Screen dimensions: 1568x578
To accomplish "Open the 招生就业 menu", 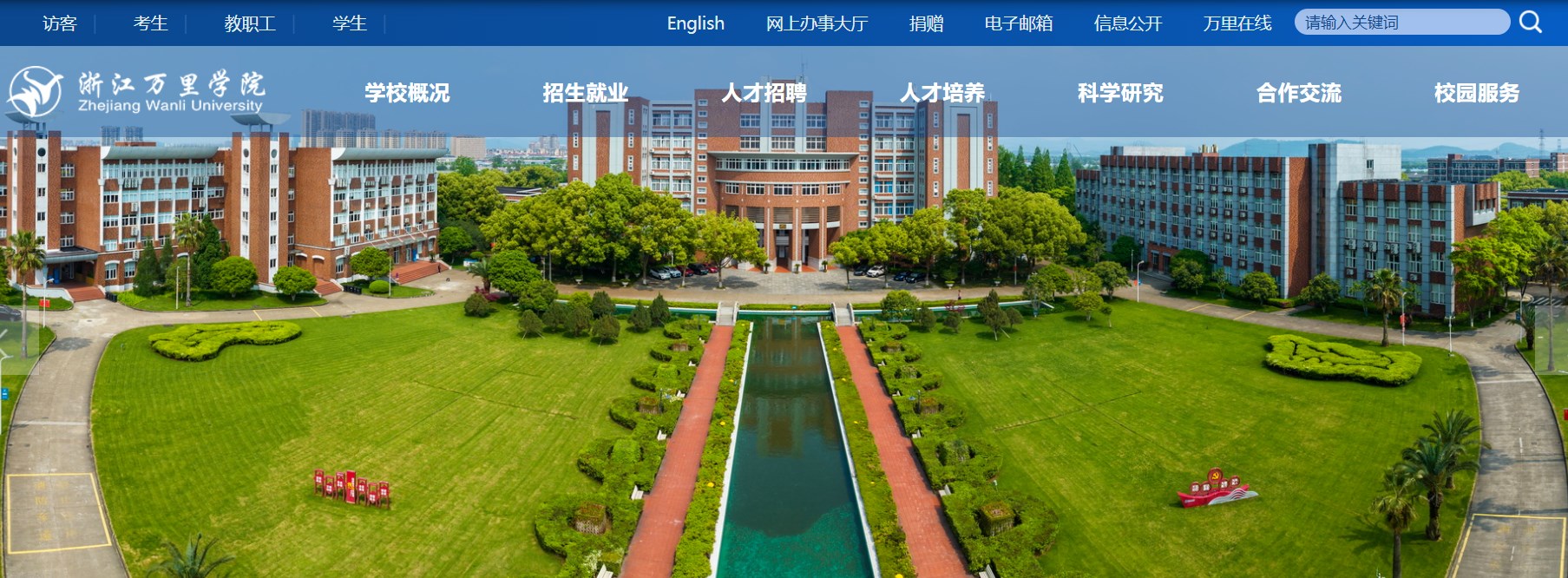I will click(586, 93).
